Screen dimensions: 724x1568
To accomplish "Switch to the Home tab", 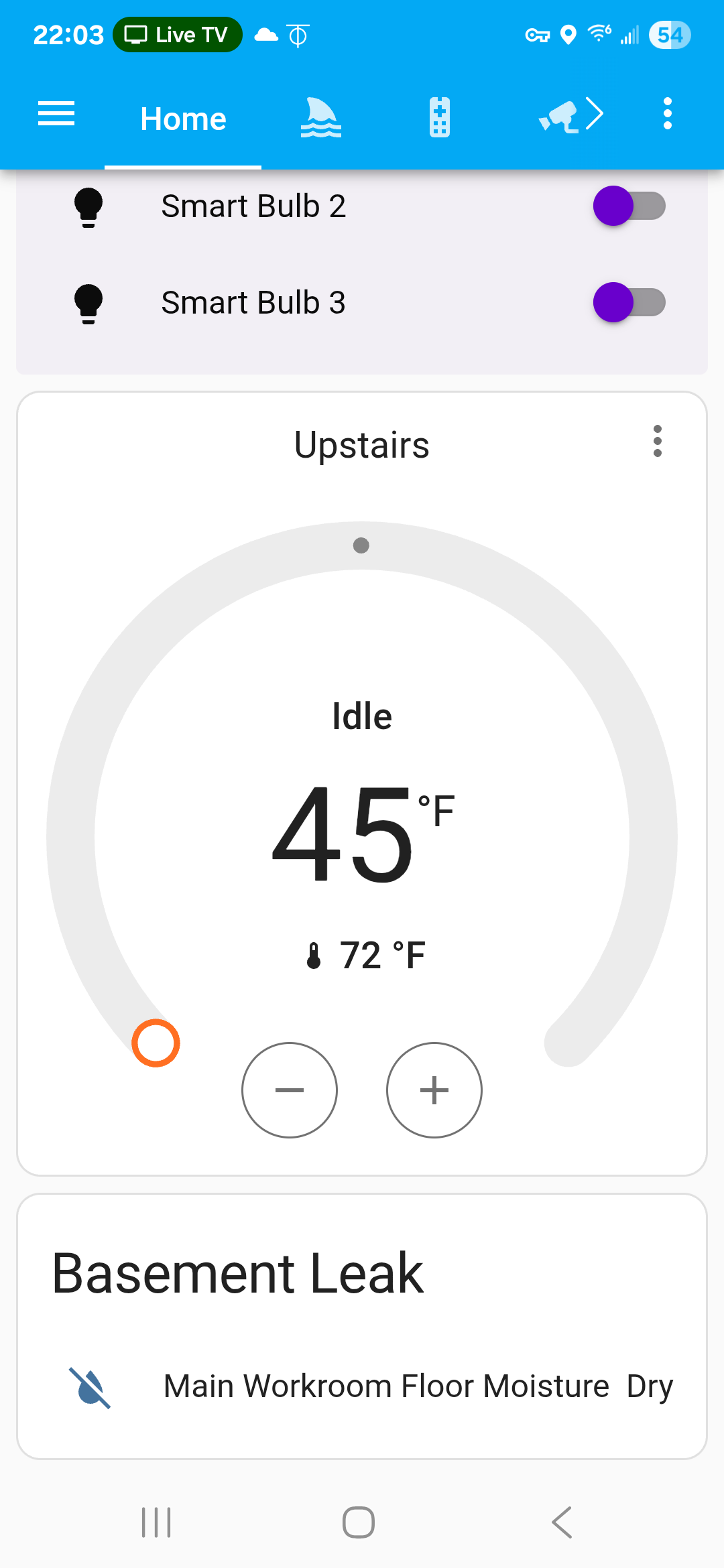I will click(x=183, y=119).
